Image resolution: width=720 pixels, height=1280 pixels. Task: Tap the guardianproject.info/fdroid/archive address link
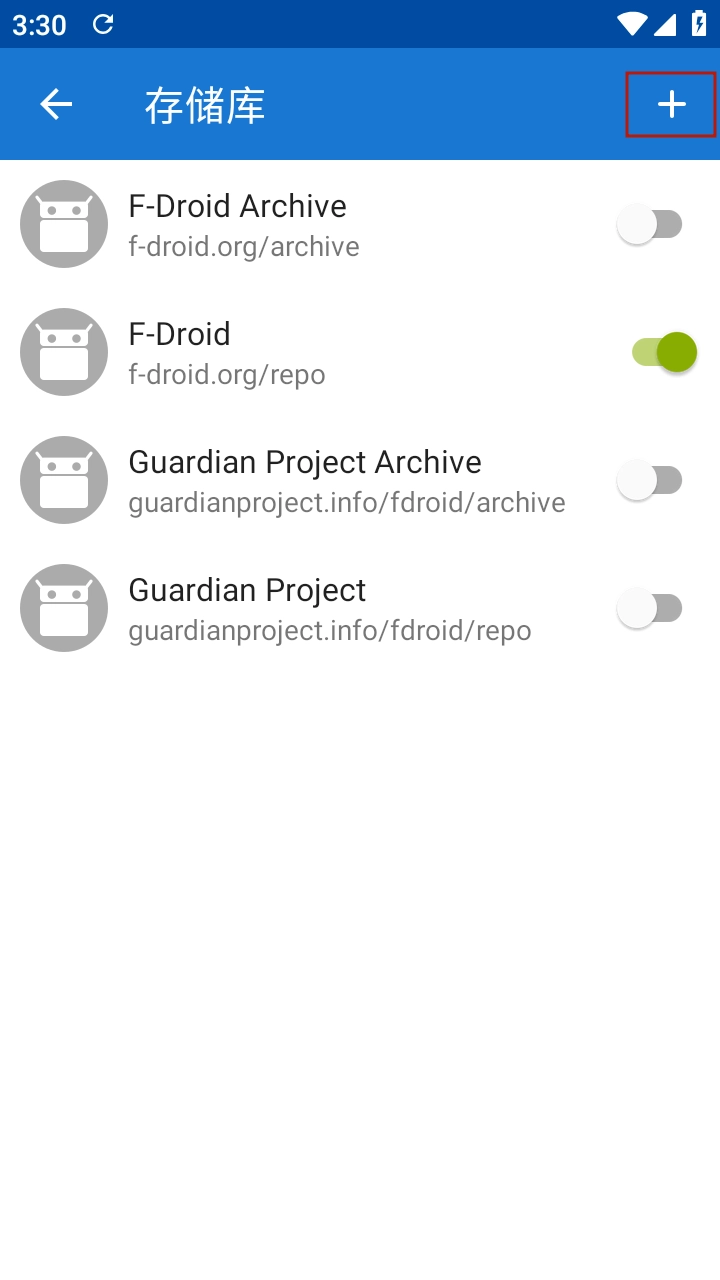tap(346, 503)
